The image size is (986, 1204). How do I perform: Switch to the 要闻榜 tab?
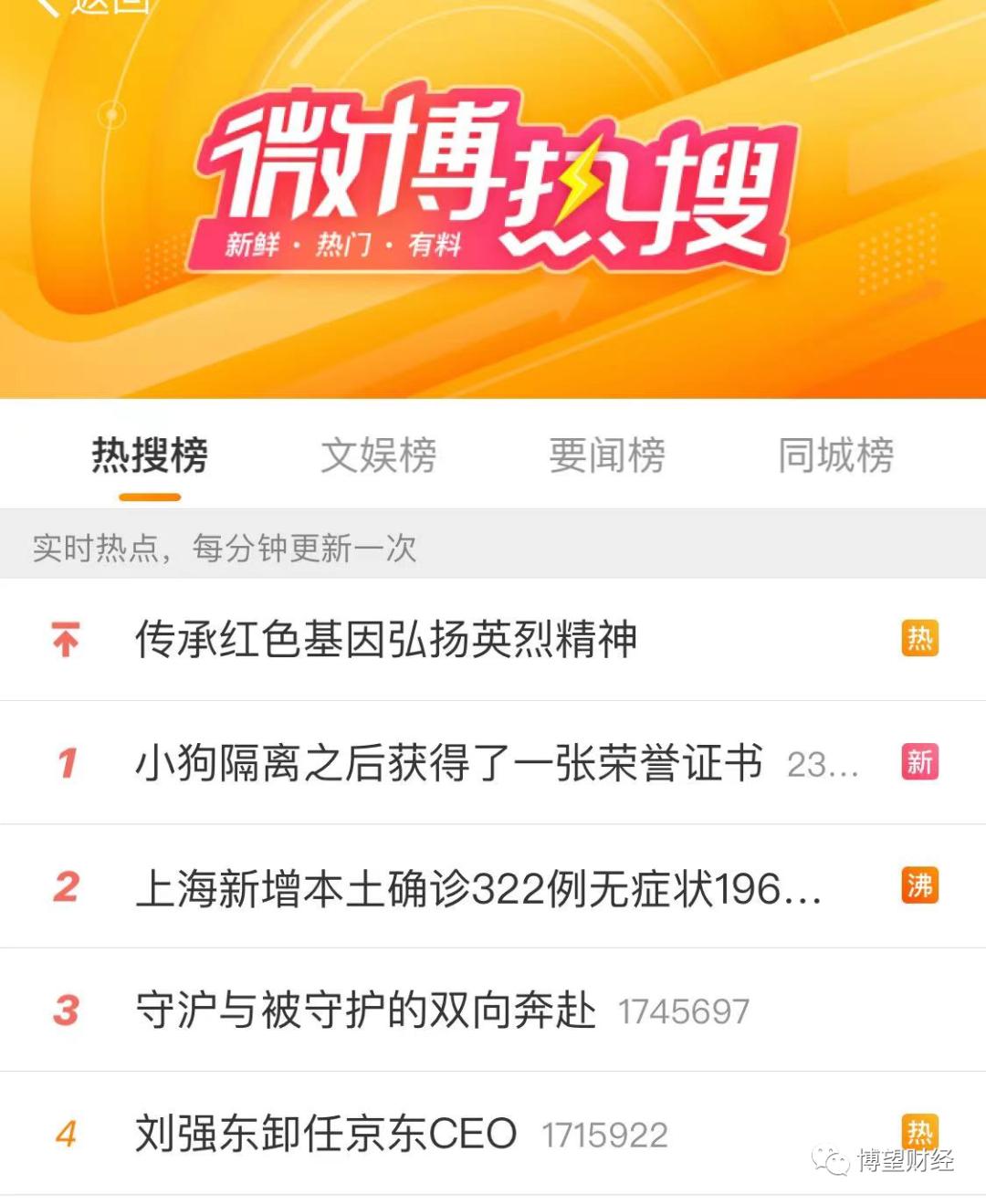[x=607, y=455]
